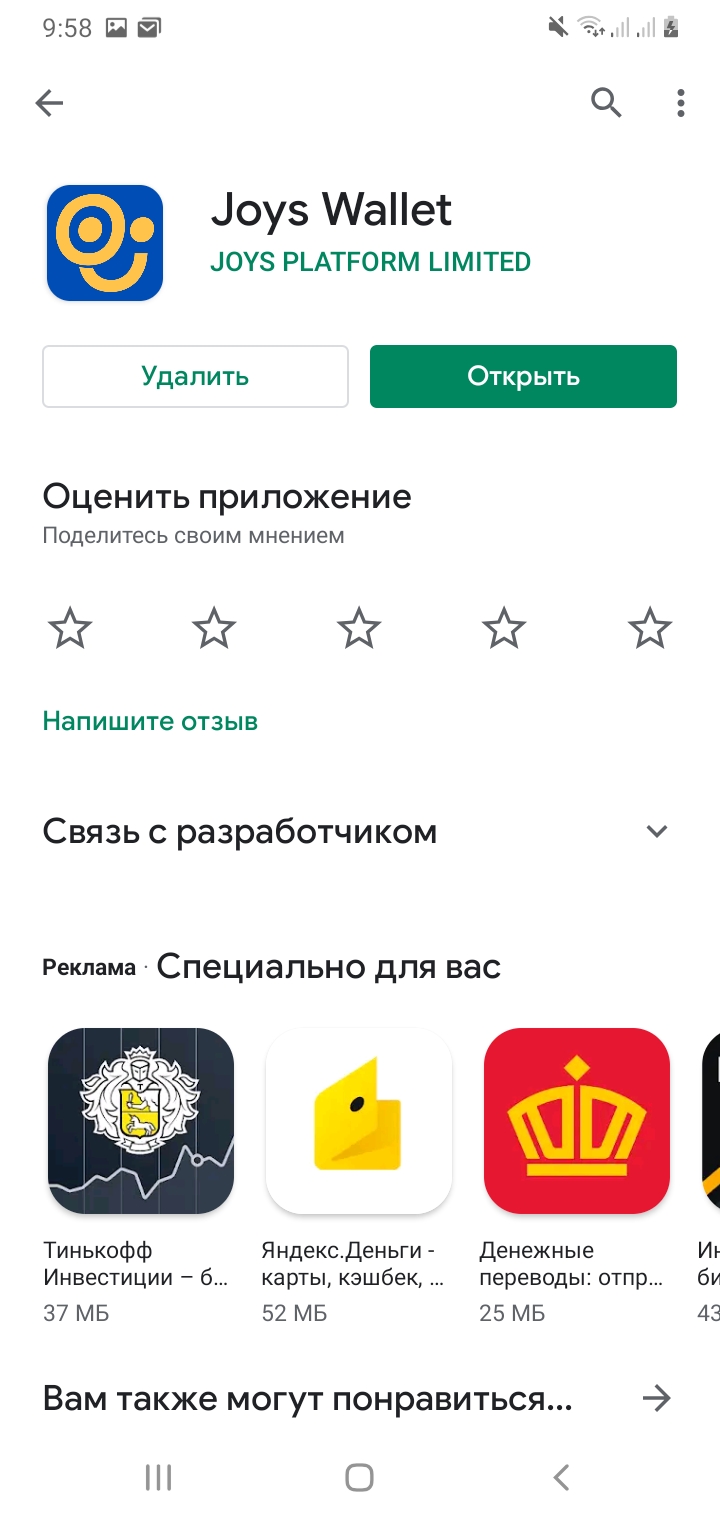Image resolution: width=720 pixels, height=1520 pixels.
Task: Tap the Gmail notification icon in status bar
Action: 148,28
